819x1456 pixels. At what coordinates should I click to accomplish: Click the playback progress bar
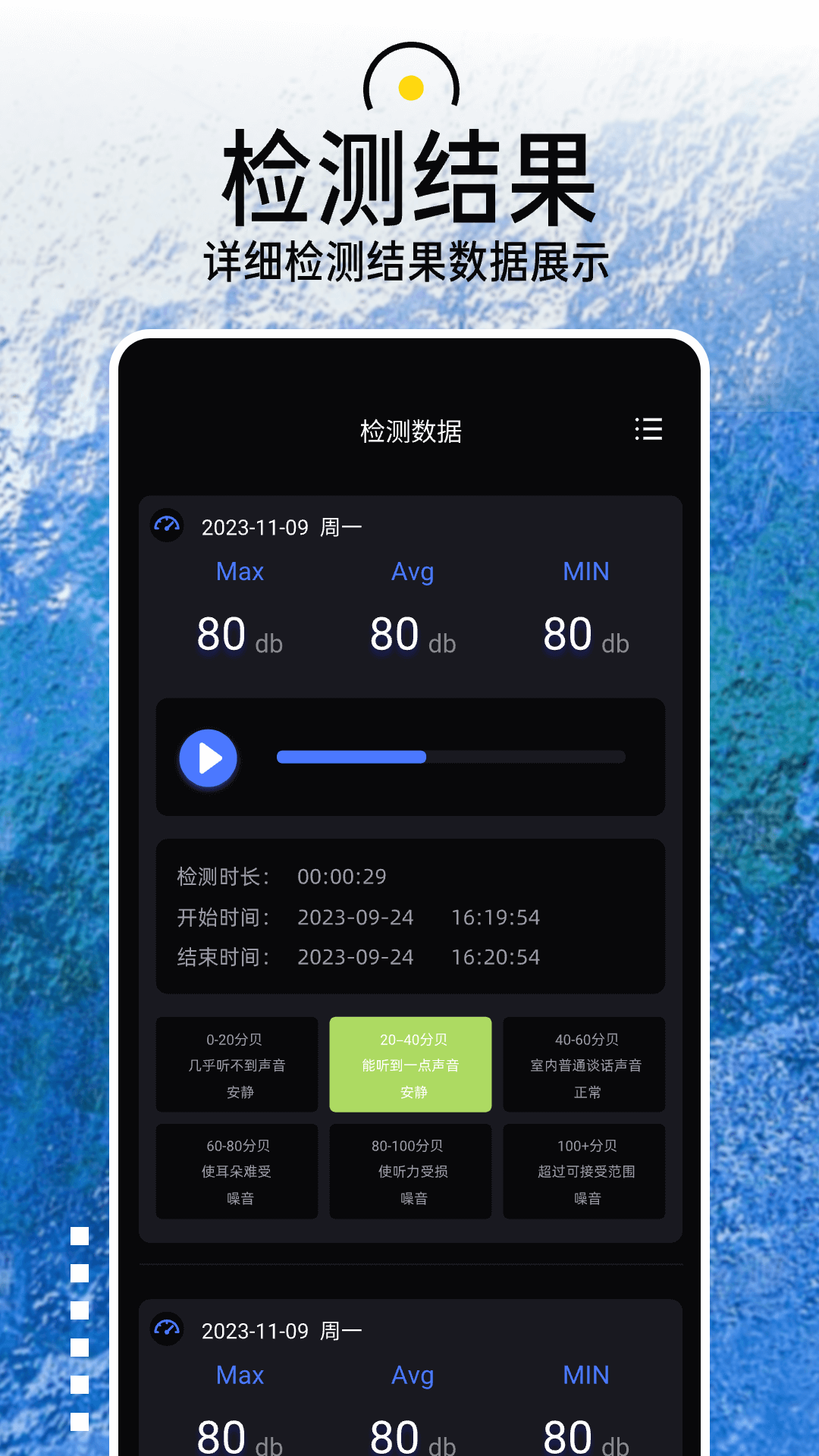coord(451,757)
